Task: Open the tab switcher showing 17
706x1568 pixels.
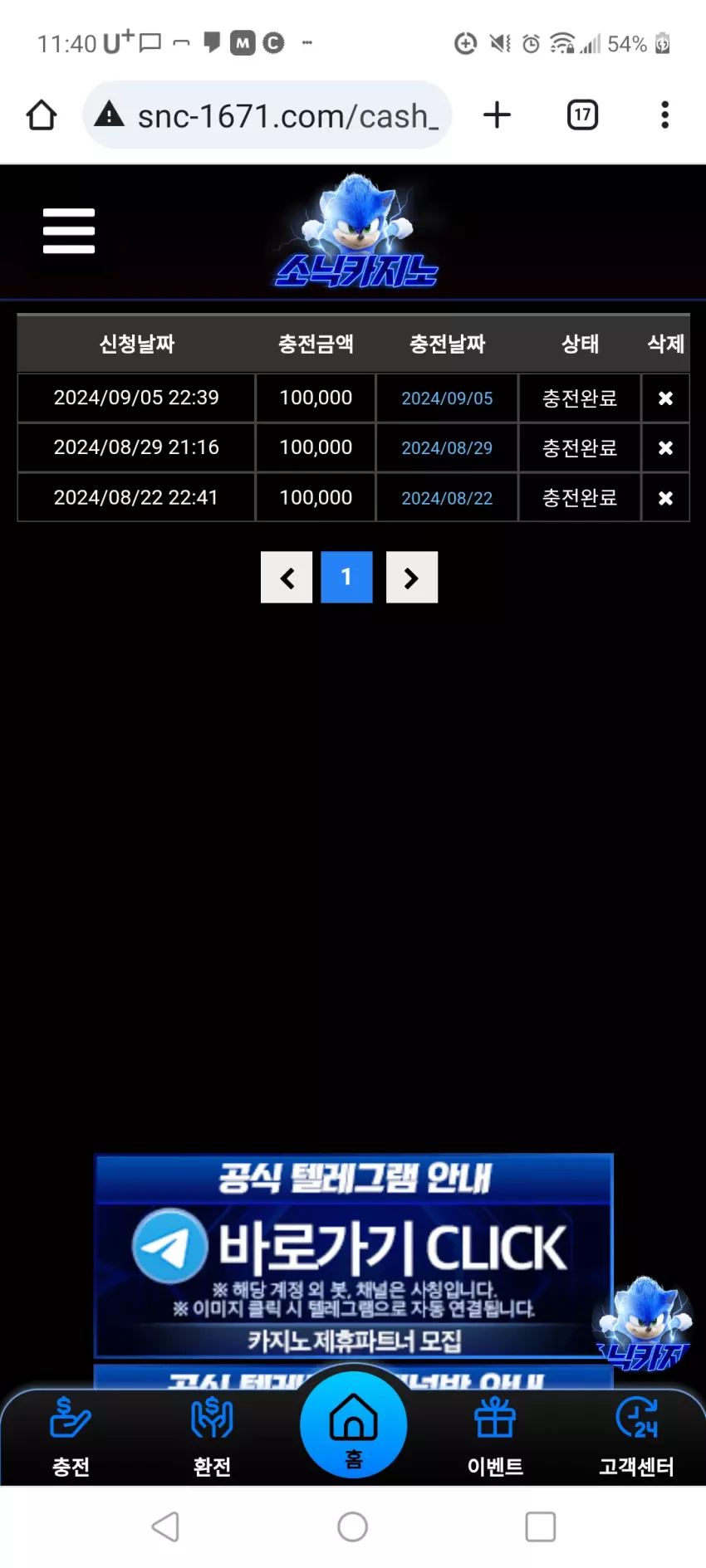Action: (x=582, y=115)
